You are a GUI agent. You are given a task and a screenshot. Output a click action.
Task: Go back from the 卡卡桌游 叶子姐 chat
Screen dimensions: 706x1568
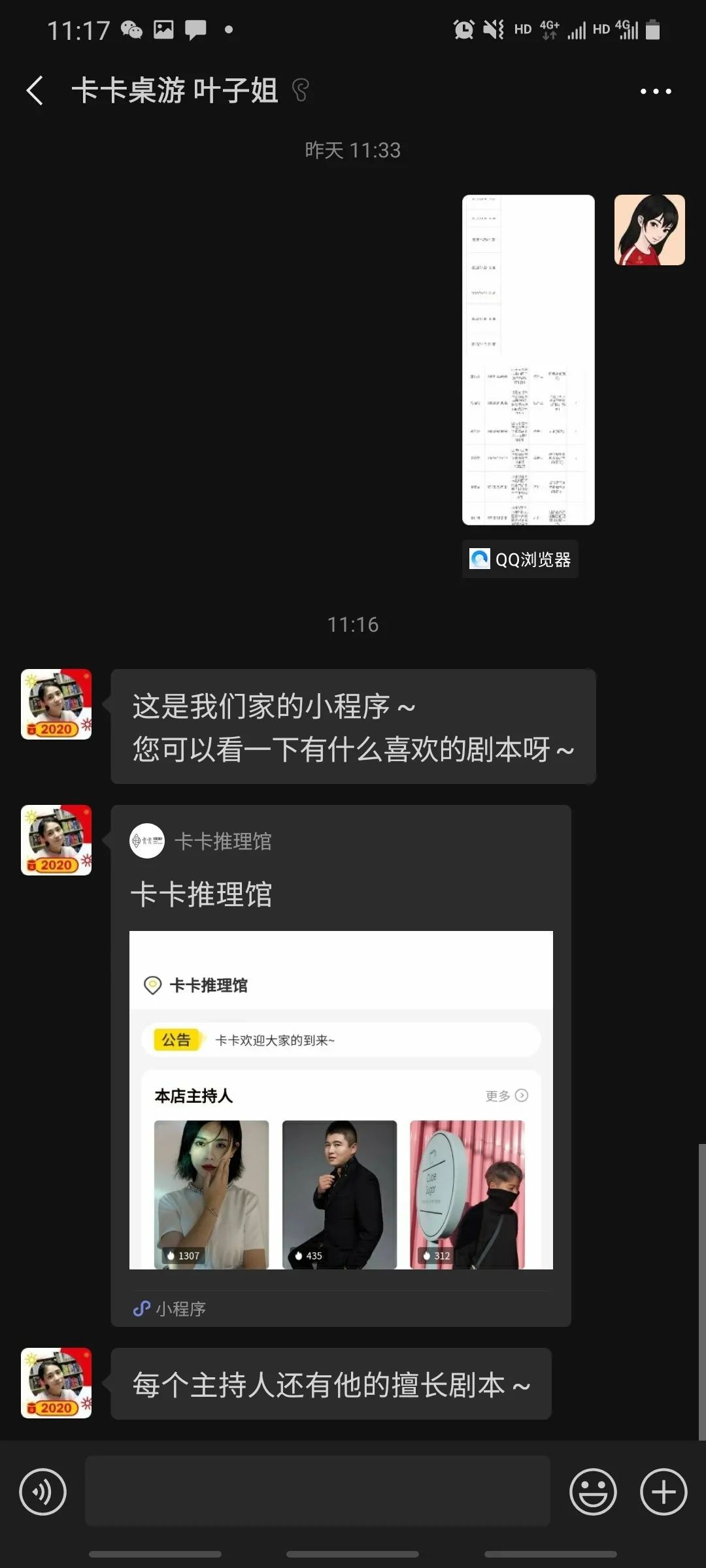click(x=35, y=91)
